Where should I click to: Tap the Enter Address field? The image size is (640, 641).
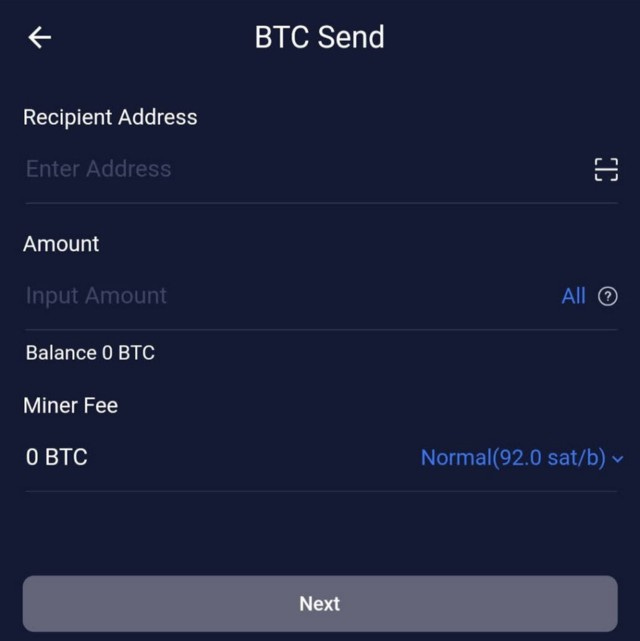point(302,169)
